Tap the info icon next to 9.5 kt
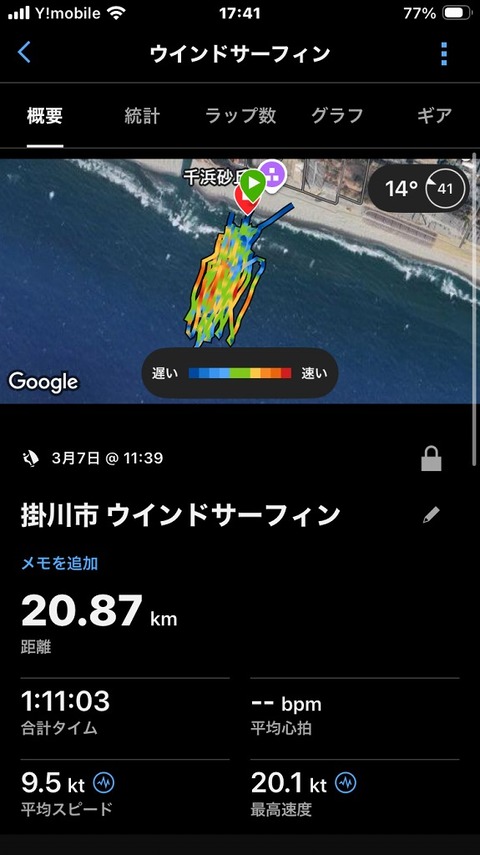The width and height of the screenshot is (480, 855). pyautogui.click(x=104, y=784)
